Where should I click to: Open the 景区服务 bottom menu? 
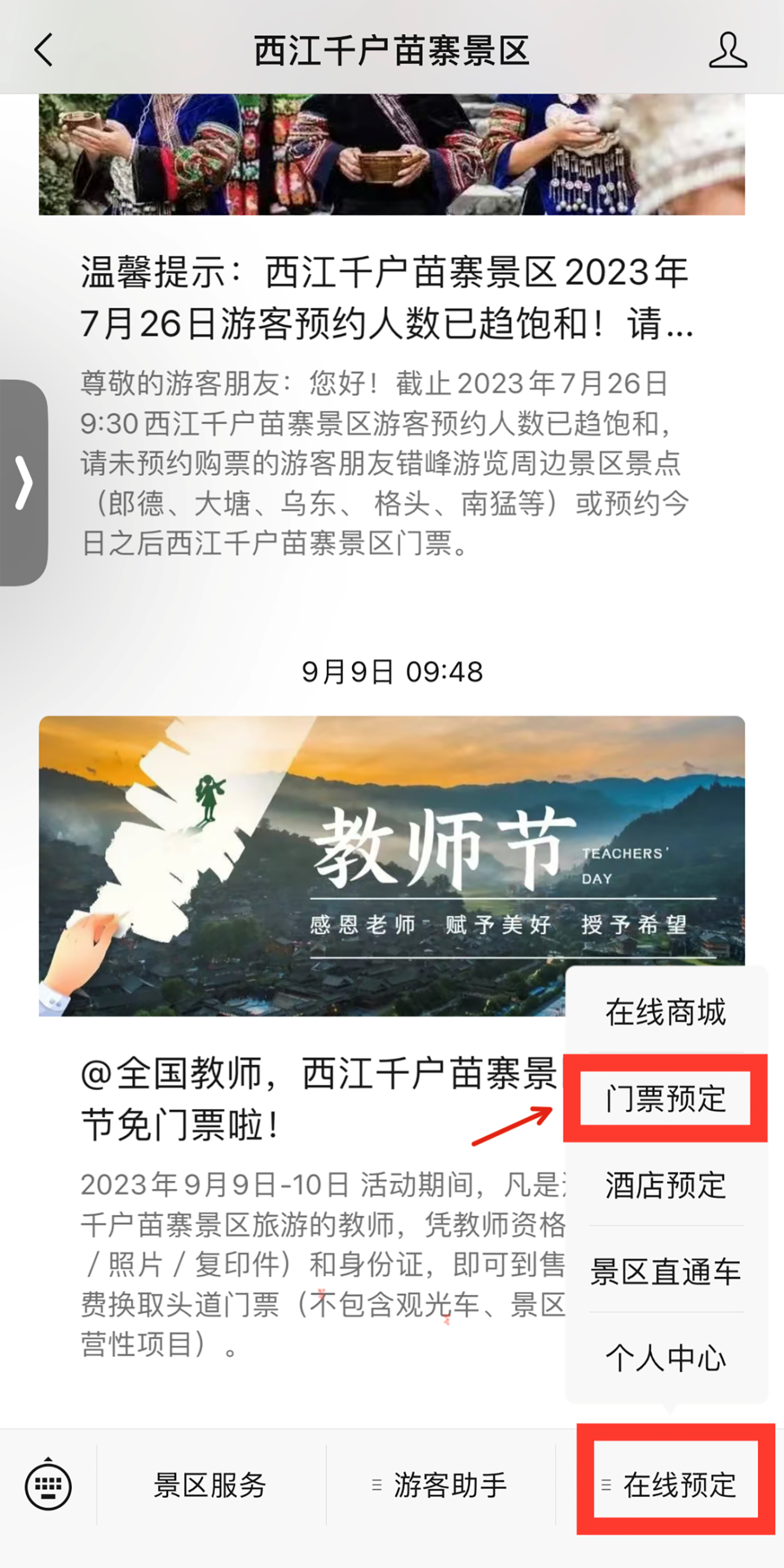(x=210, y=1485)
